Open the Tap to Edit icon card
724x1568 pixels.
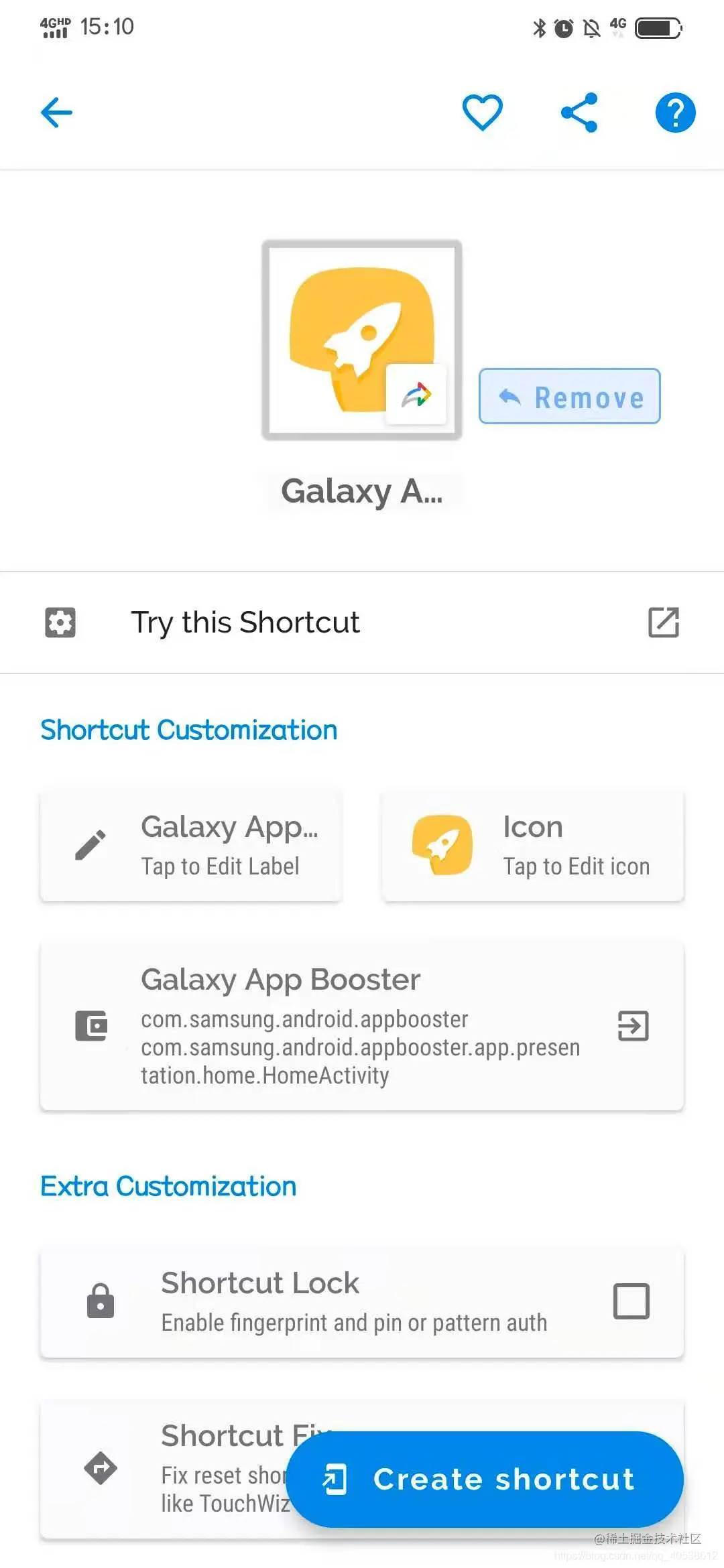click(533, 846)
